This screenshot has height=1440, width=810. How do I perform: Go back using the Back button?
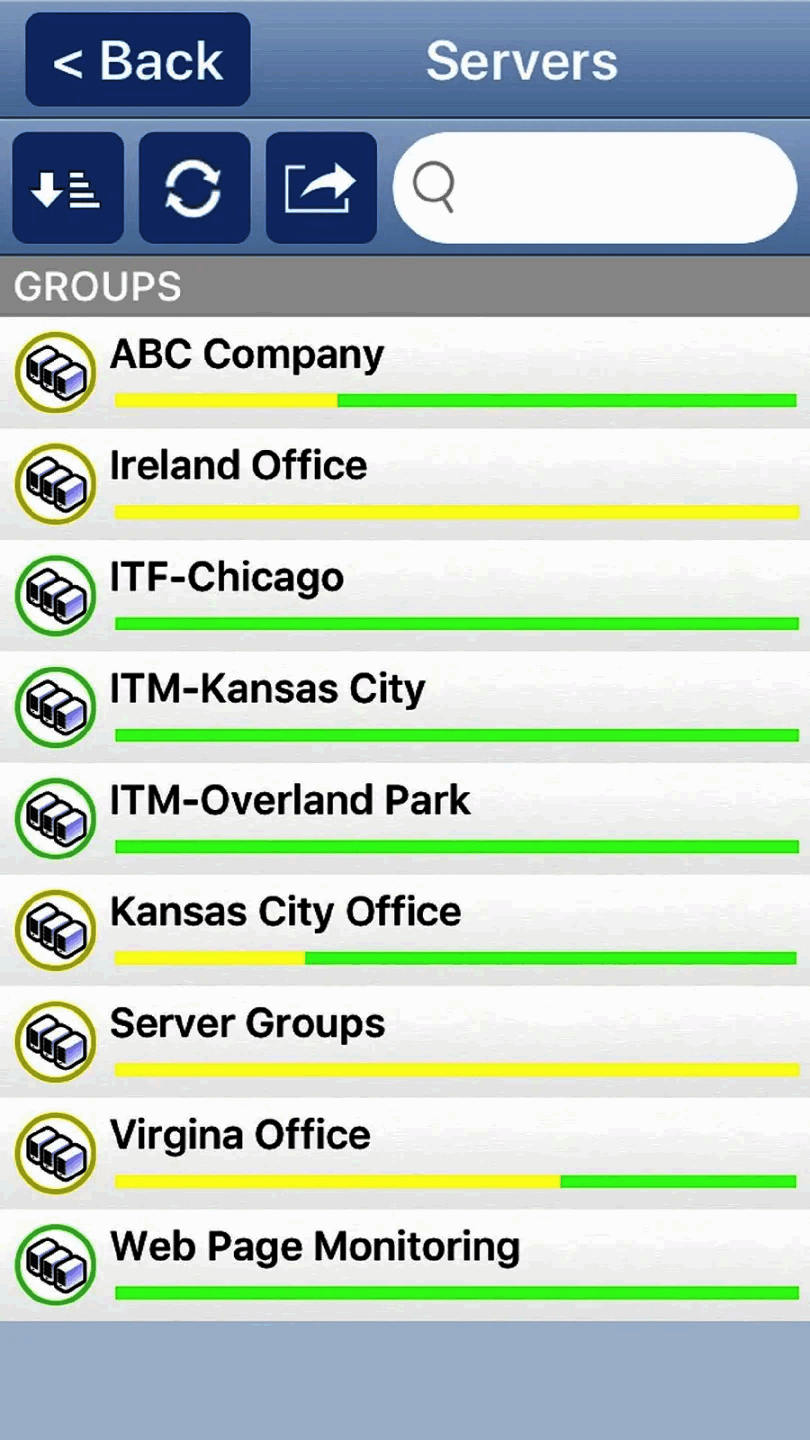point(138,60)
